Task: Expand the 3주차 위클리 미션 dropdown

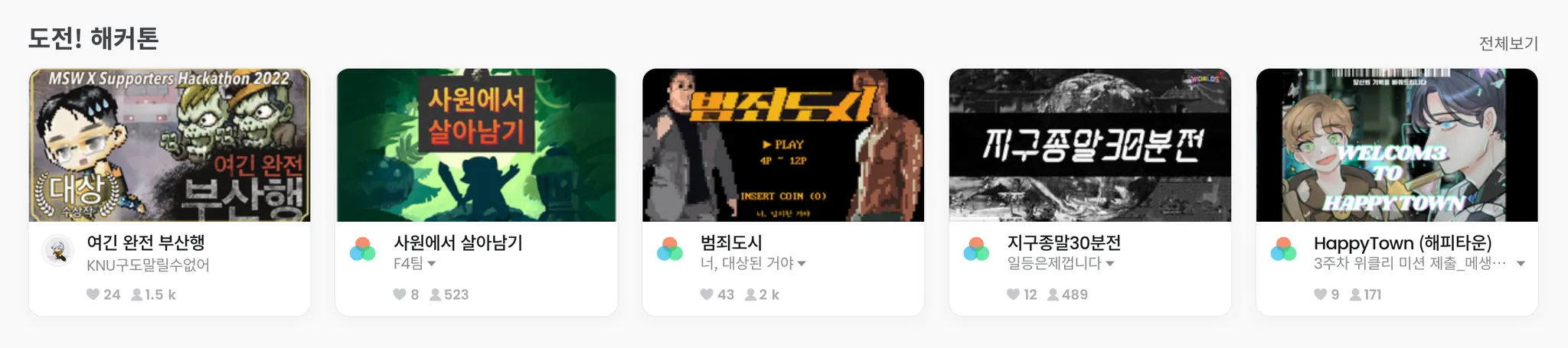Action: (1521, 264)
